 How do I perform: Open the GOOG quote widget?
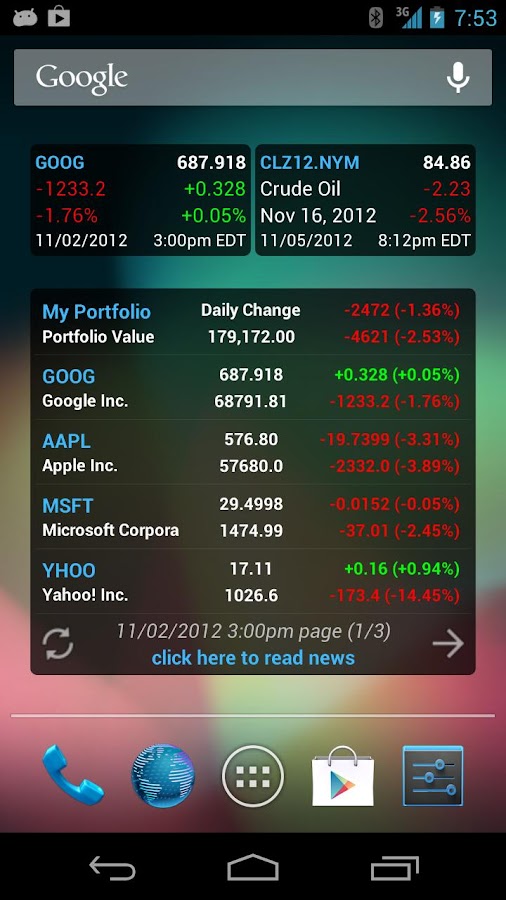pos(141,200)
